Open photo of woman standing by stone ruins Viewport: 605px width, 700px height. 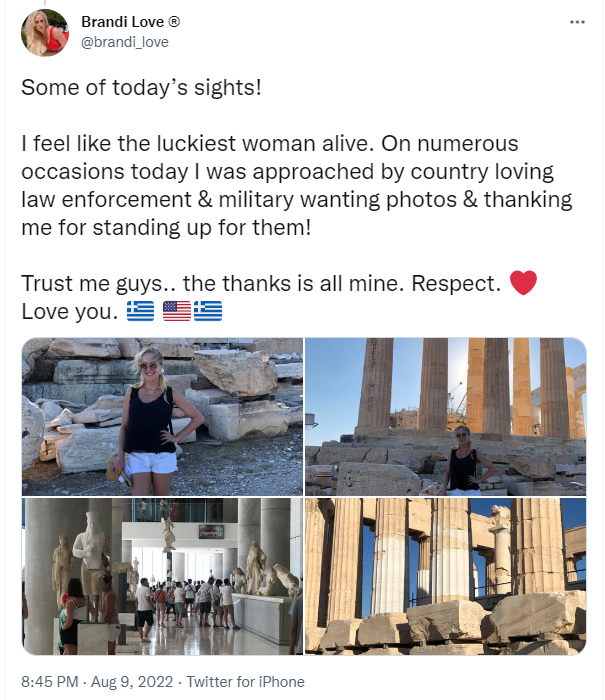pos(162,416)
